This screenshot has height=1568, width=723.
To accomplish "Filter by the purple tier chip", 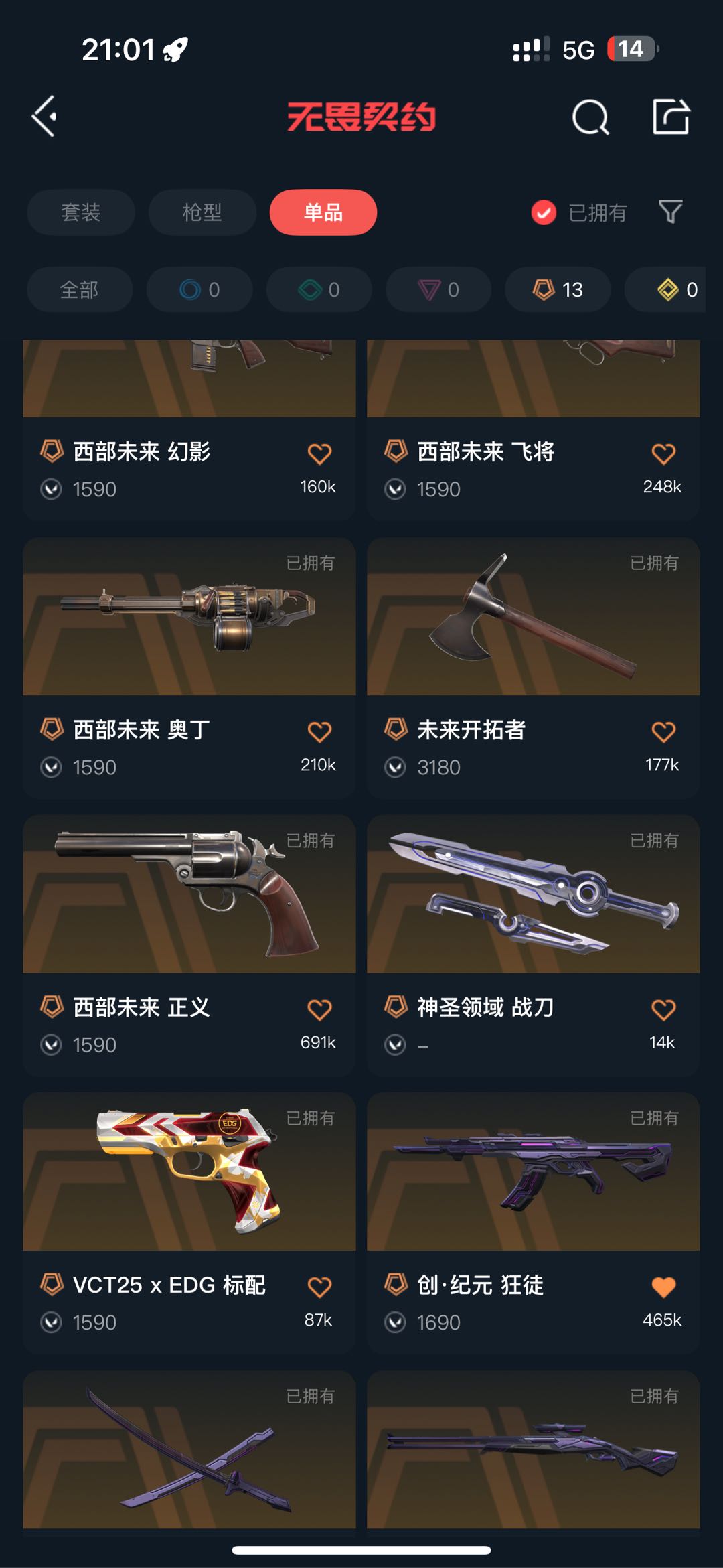I will pos(438,289).
